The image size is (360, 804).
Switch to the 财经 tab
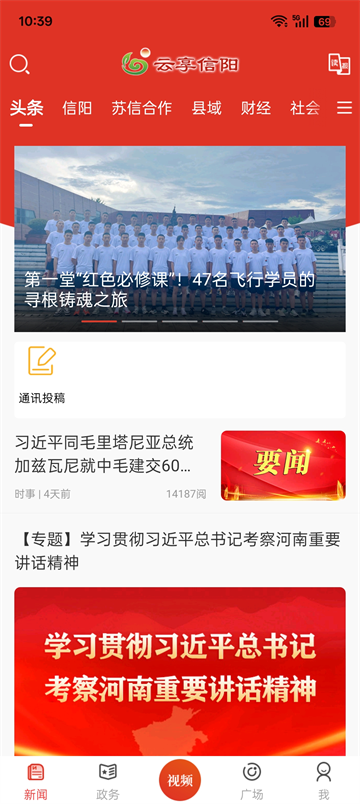point(256,108)
